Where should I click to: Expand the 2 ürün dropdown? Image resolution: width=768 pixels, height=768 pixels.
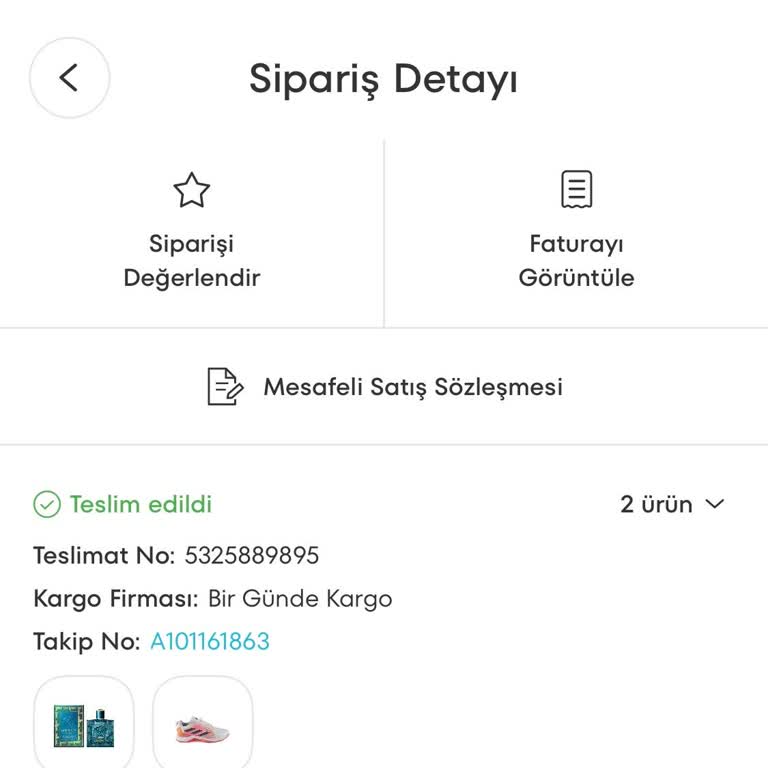pos(671,504)
